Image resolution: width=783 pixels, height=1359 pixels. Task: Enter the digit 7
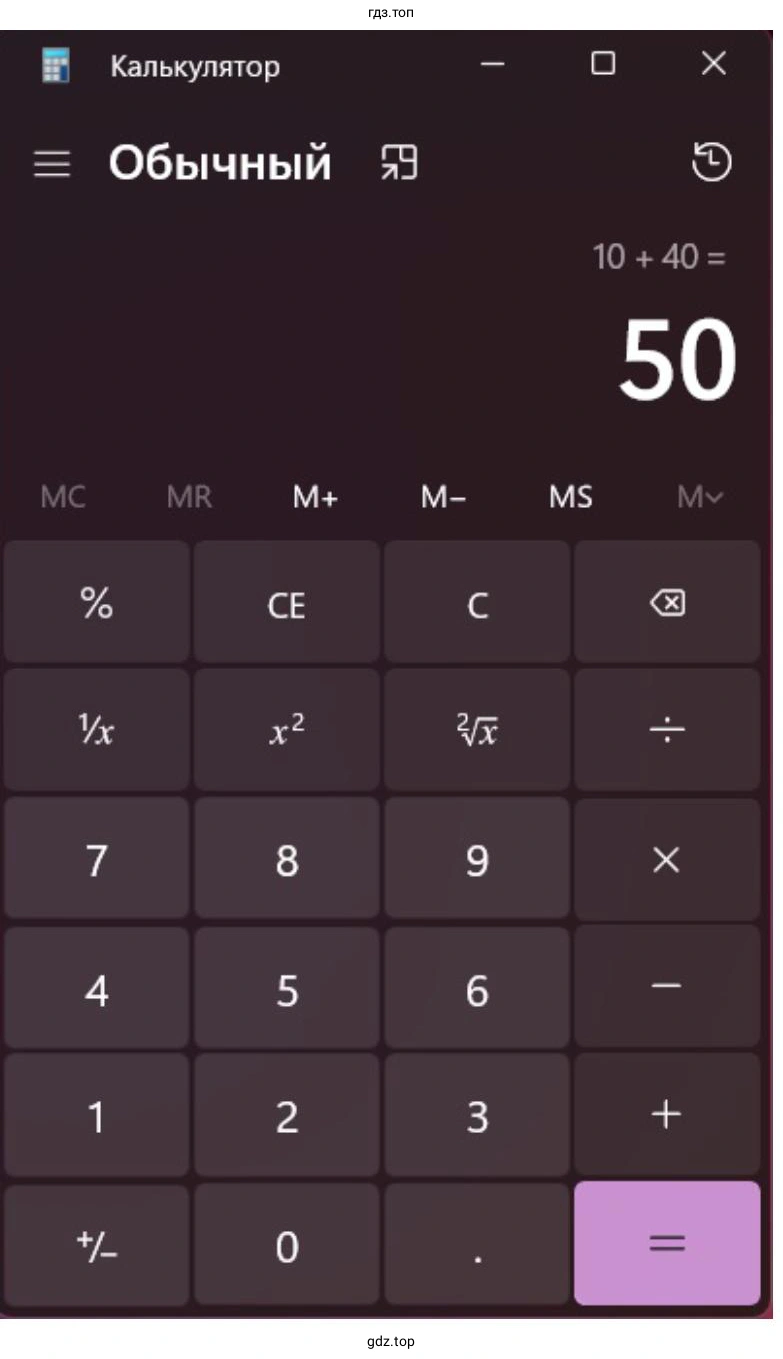pos(97,860)
